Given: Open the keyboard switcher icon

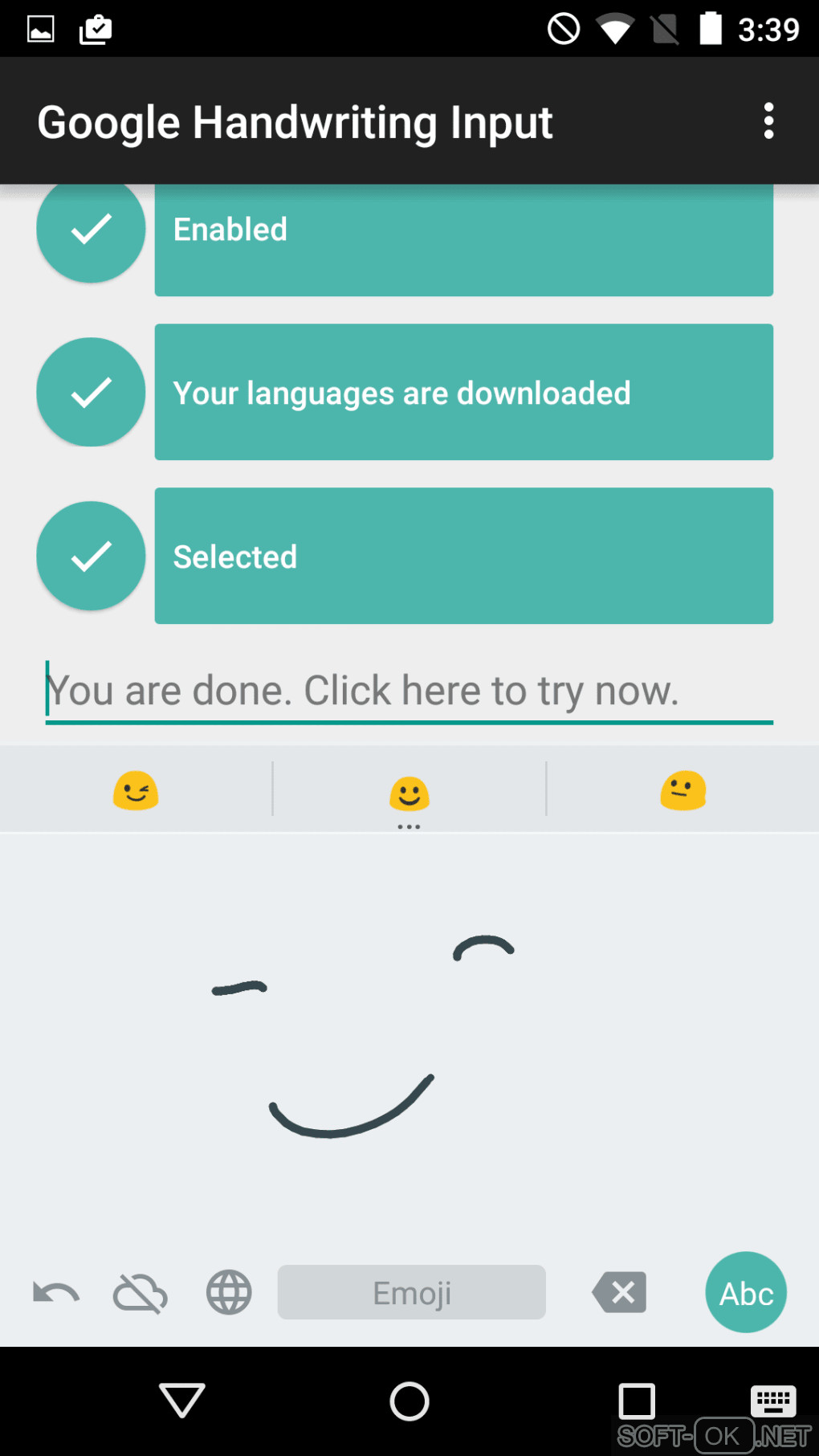Looking at the screenshot, I should point(772,1401).
